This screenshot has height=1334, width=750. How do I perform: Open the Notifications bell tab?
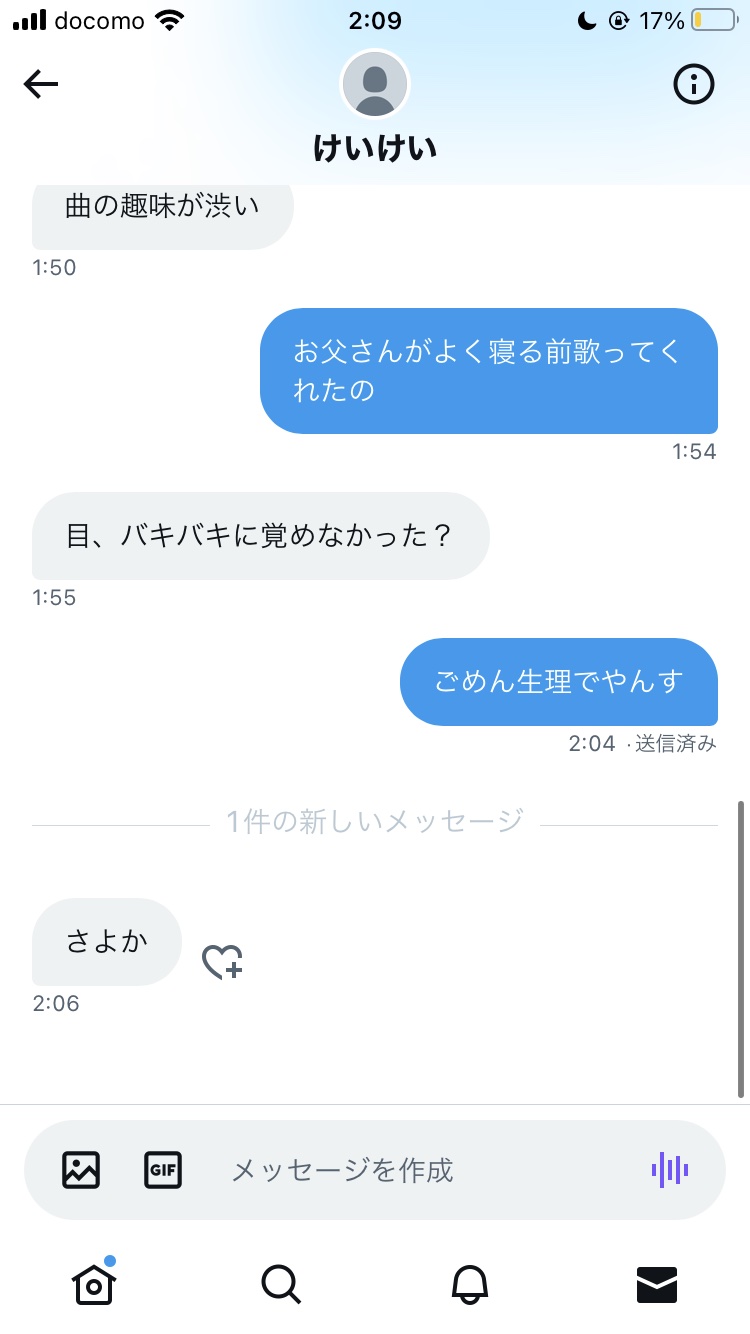(x=469, y=1283)
